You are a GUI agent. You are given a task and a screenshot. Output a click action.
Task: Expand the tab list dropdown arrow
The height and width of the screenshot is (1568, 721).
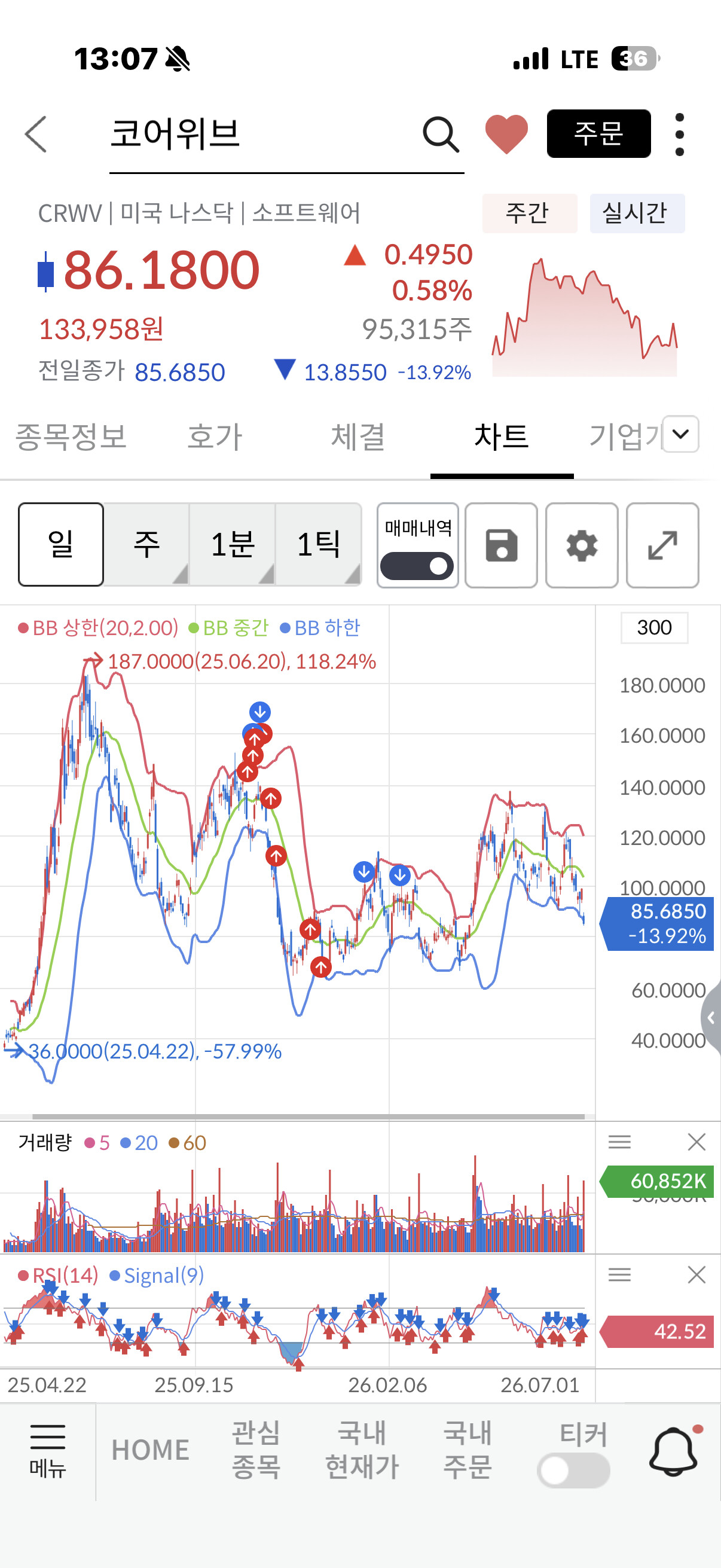click(681, 434)
